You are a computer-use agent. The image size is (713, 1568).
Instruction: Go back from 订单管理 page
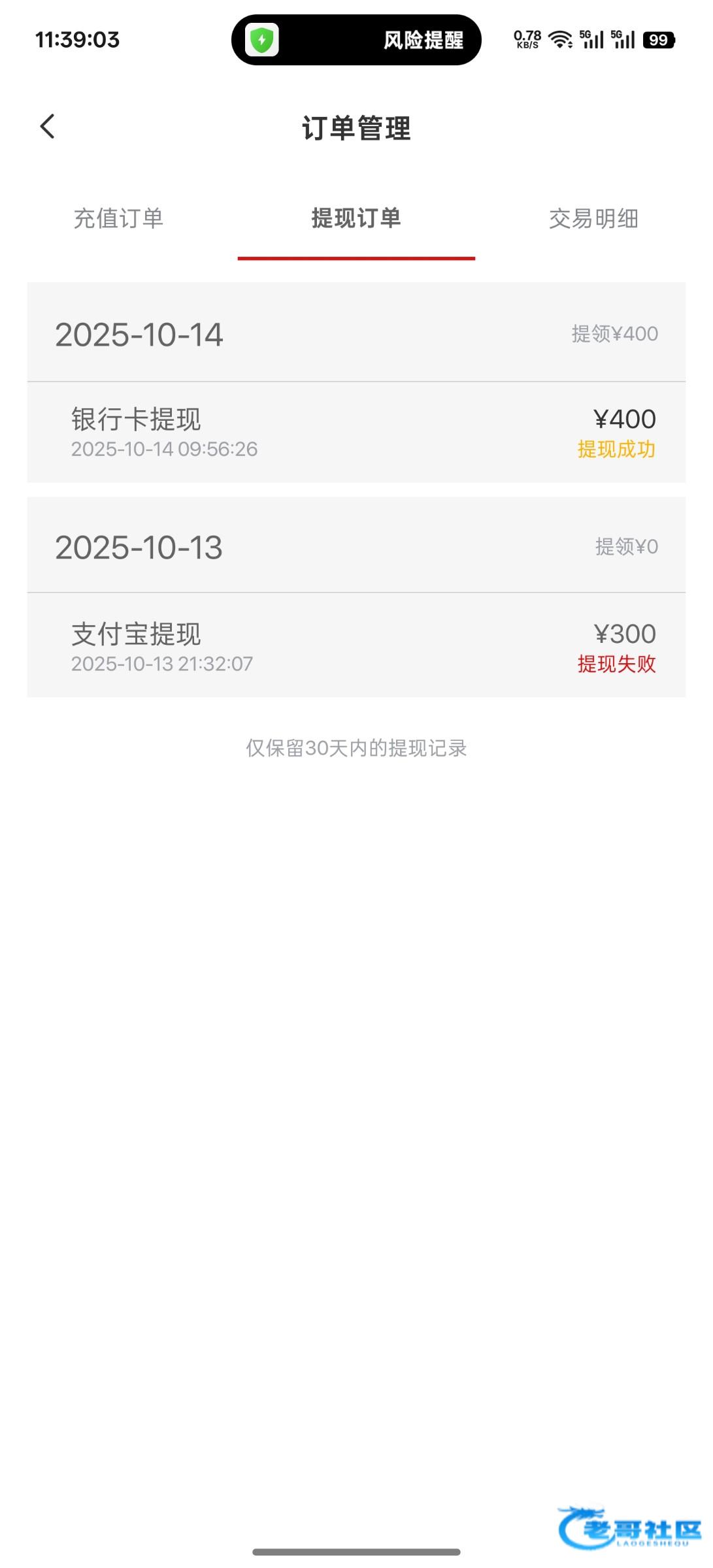click(48, 127)
